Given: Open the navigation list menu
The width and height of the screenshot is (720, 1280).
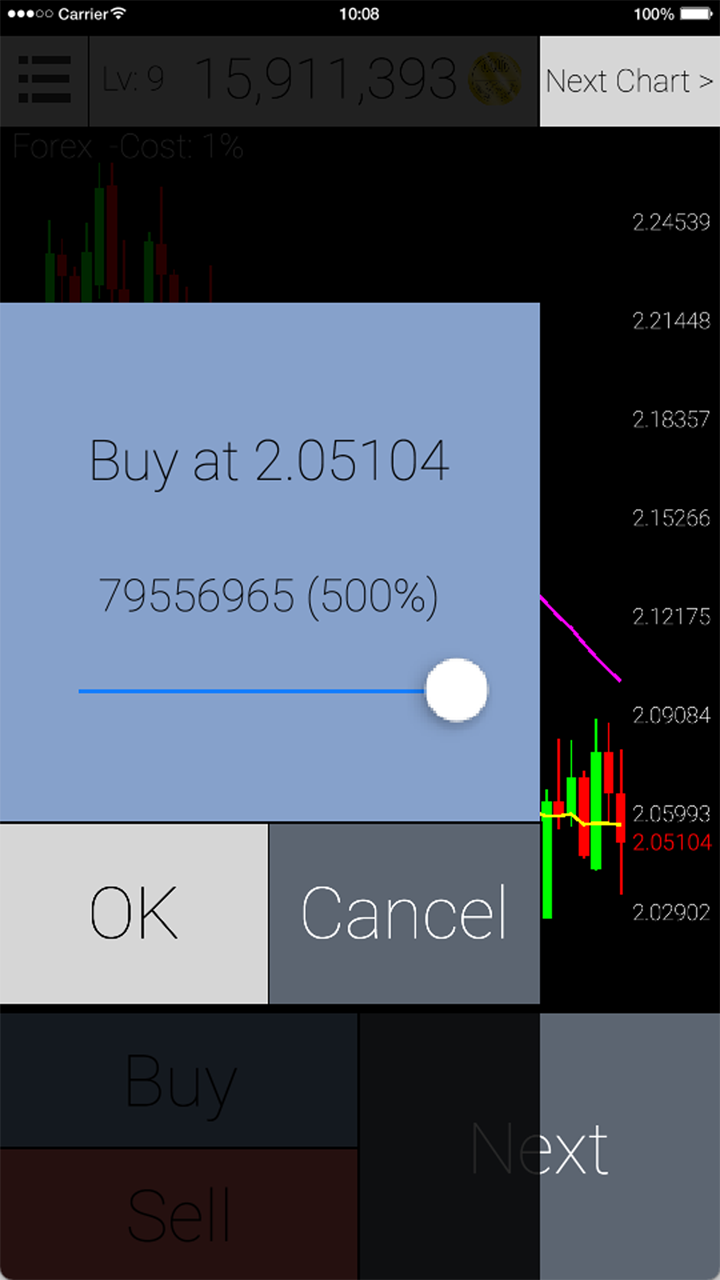Looking at the screenshot, I should pos(44,80).
